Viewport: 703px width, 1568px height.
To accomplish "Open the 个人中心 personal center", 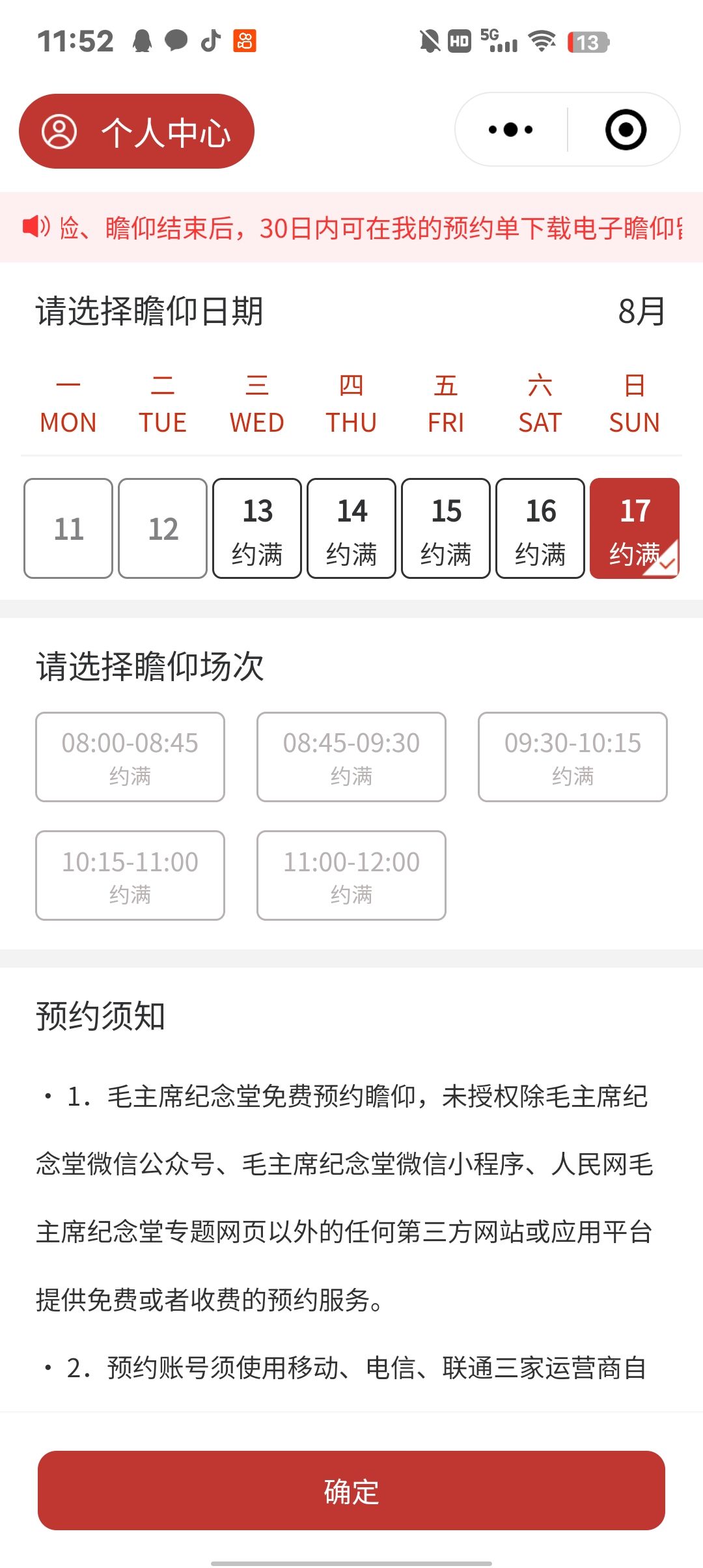I will [137, 132].
